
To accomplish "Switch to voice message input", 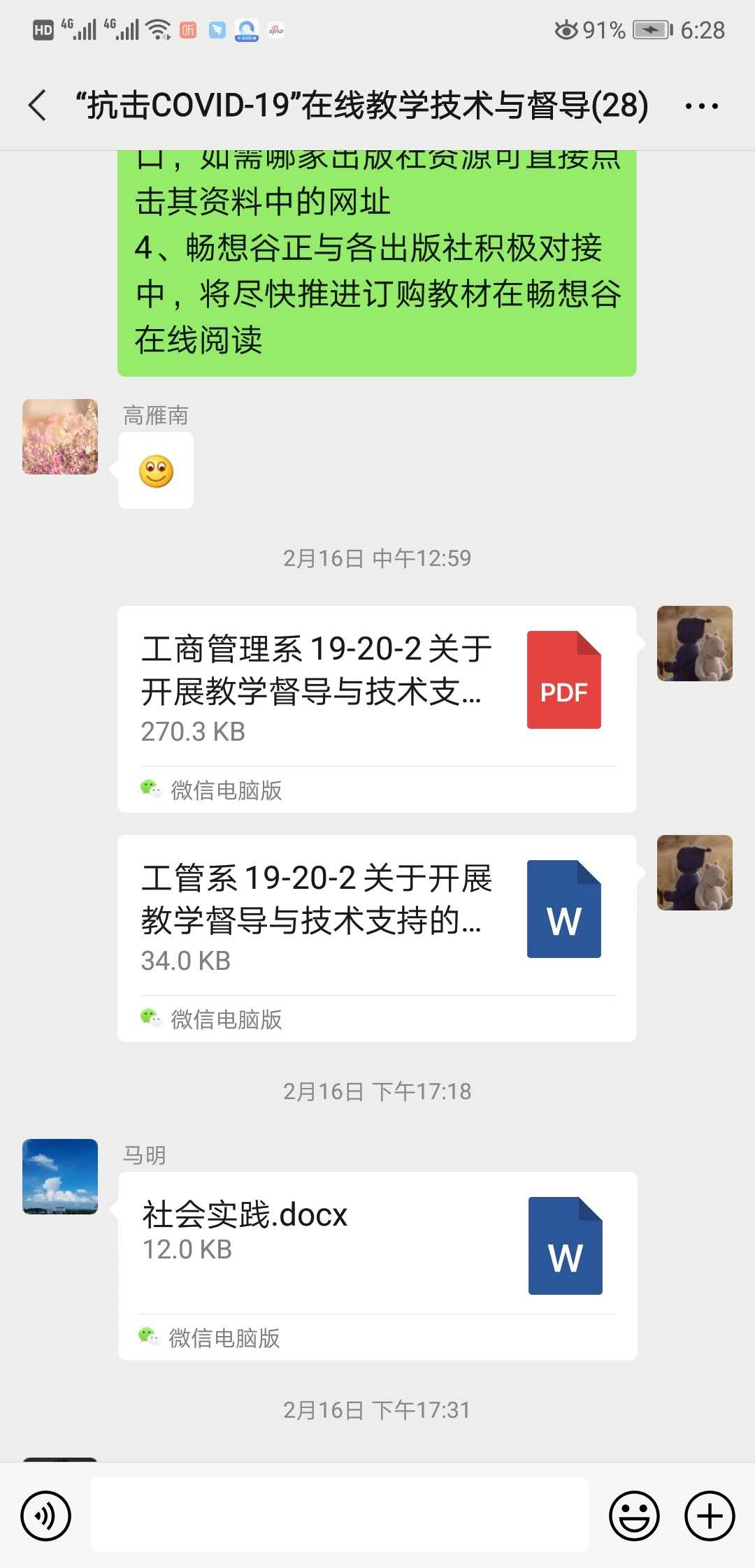I will 46,1516.
